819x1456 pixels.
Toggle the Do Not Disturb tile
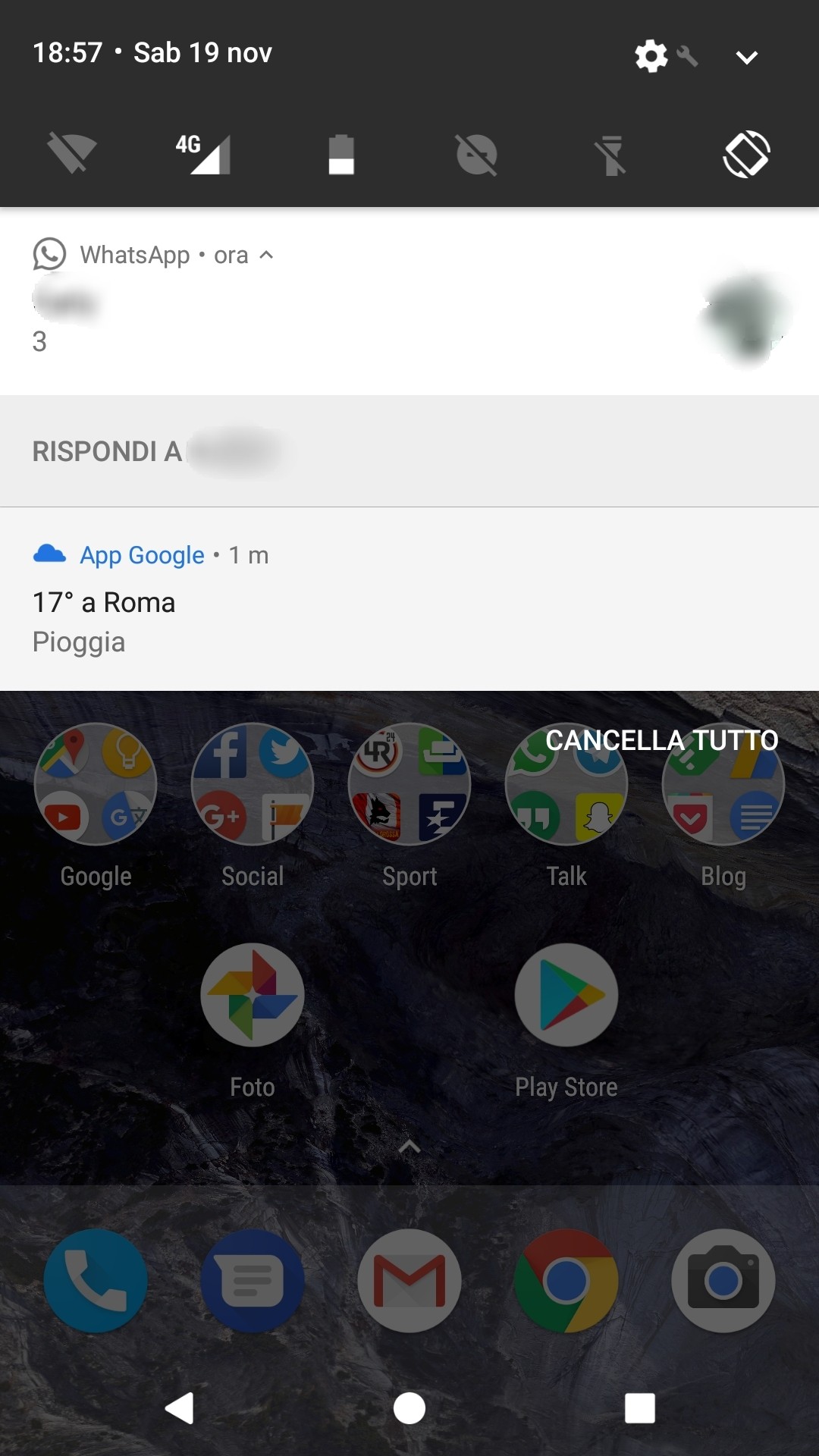click(x=476, y=155)
